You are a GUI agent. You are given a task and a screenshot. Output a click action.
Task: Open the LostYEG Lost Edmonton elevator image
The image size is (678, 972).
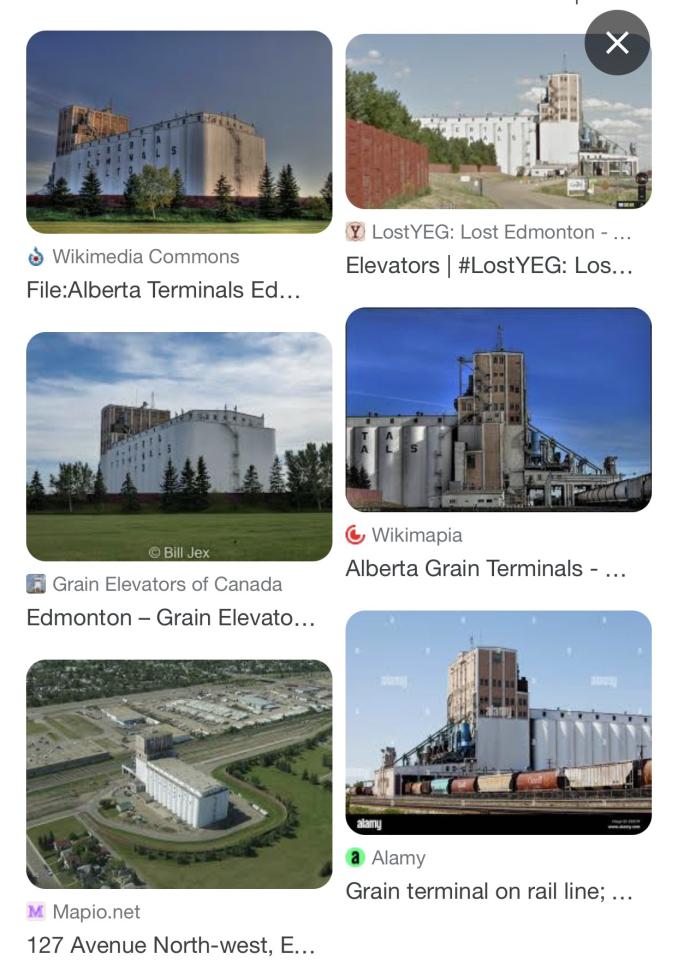498,121
